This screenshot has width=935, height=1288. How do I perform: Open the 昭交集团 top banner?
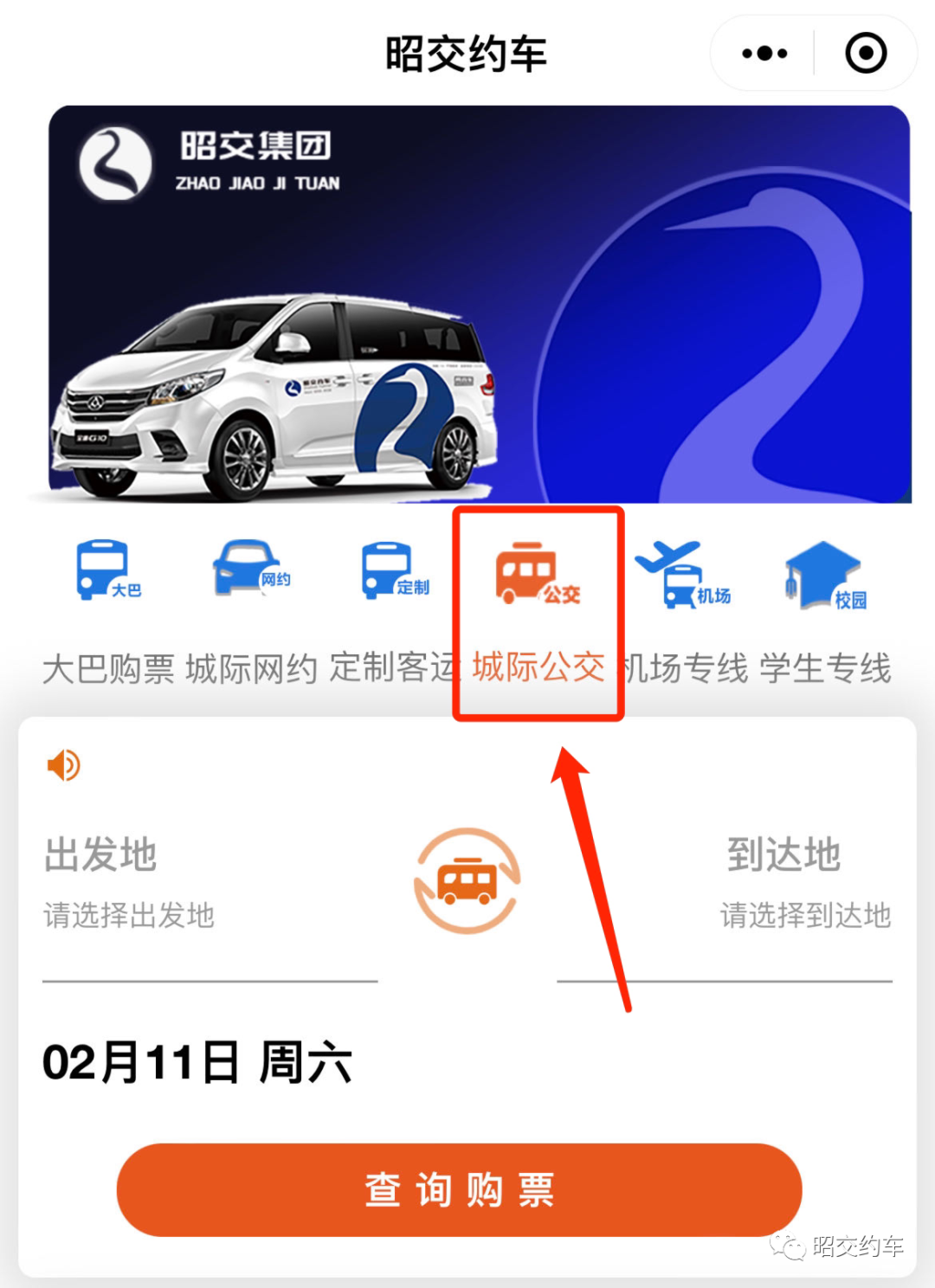pos(479,303)
